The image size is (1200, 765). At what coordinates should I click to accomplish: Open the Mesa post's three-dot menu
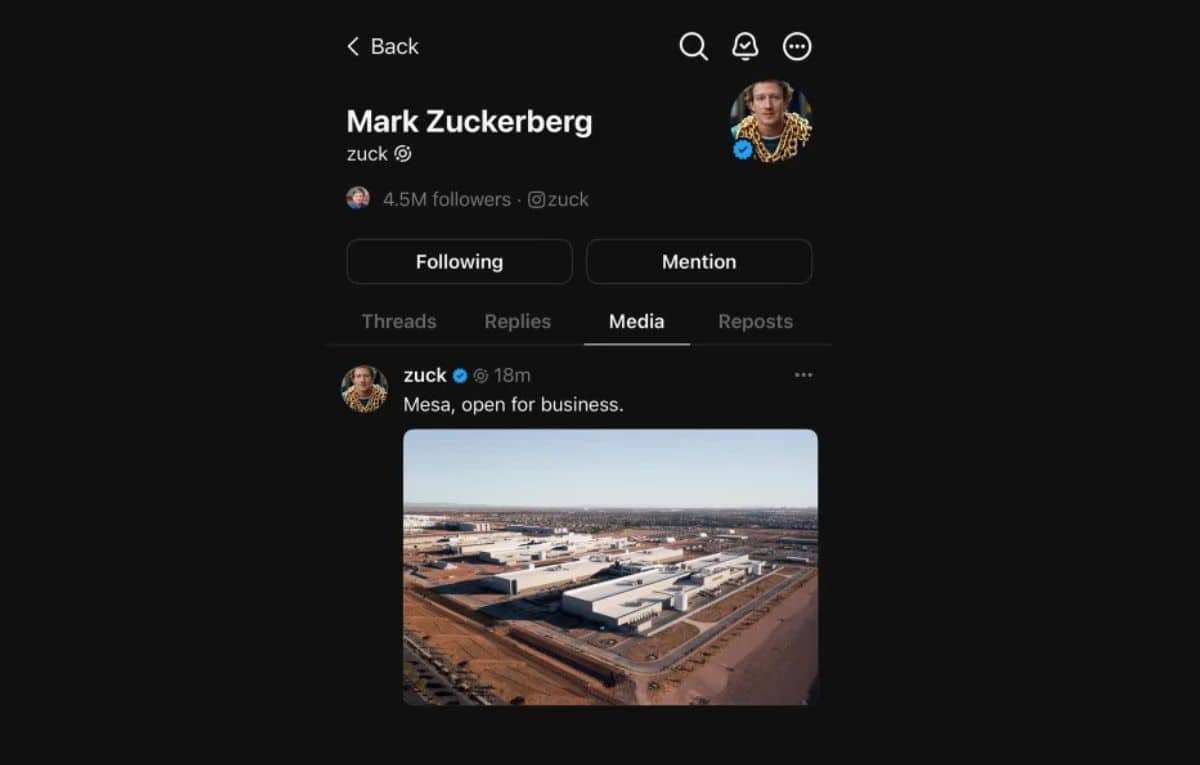(803, 376)
